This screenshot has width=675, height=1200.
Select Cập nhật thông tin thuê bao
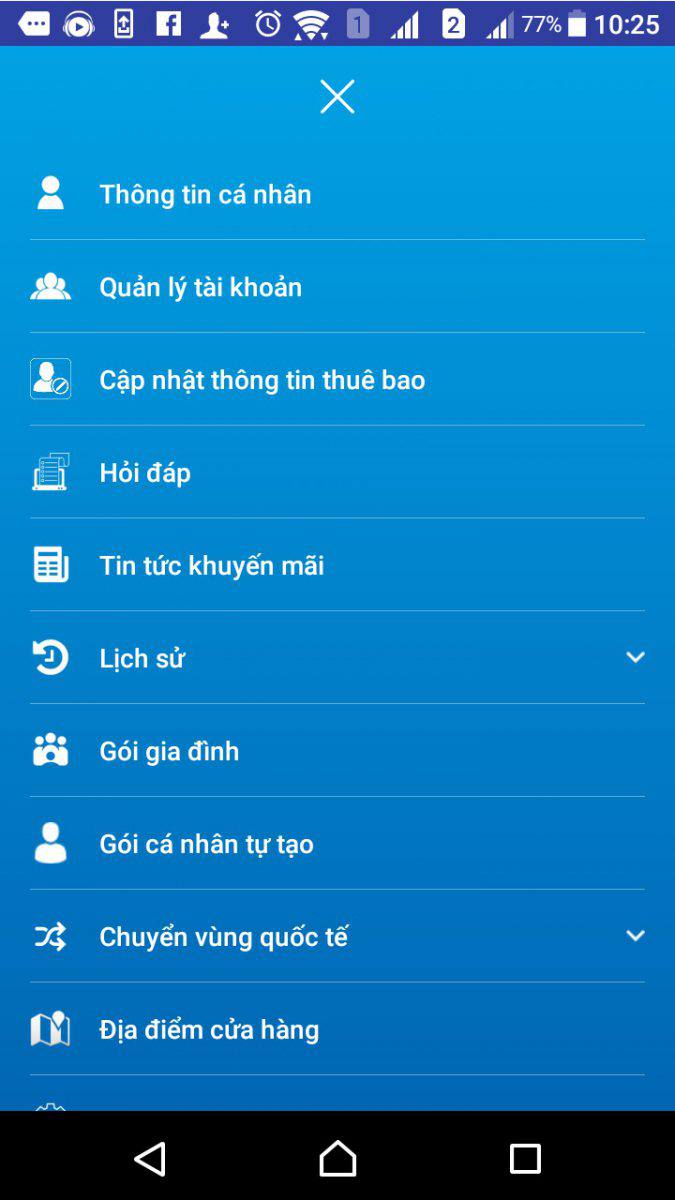pos(337,380)
